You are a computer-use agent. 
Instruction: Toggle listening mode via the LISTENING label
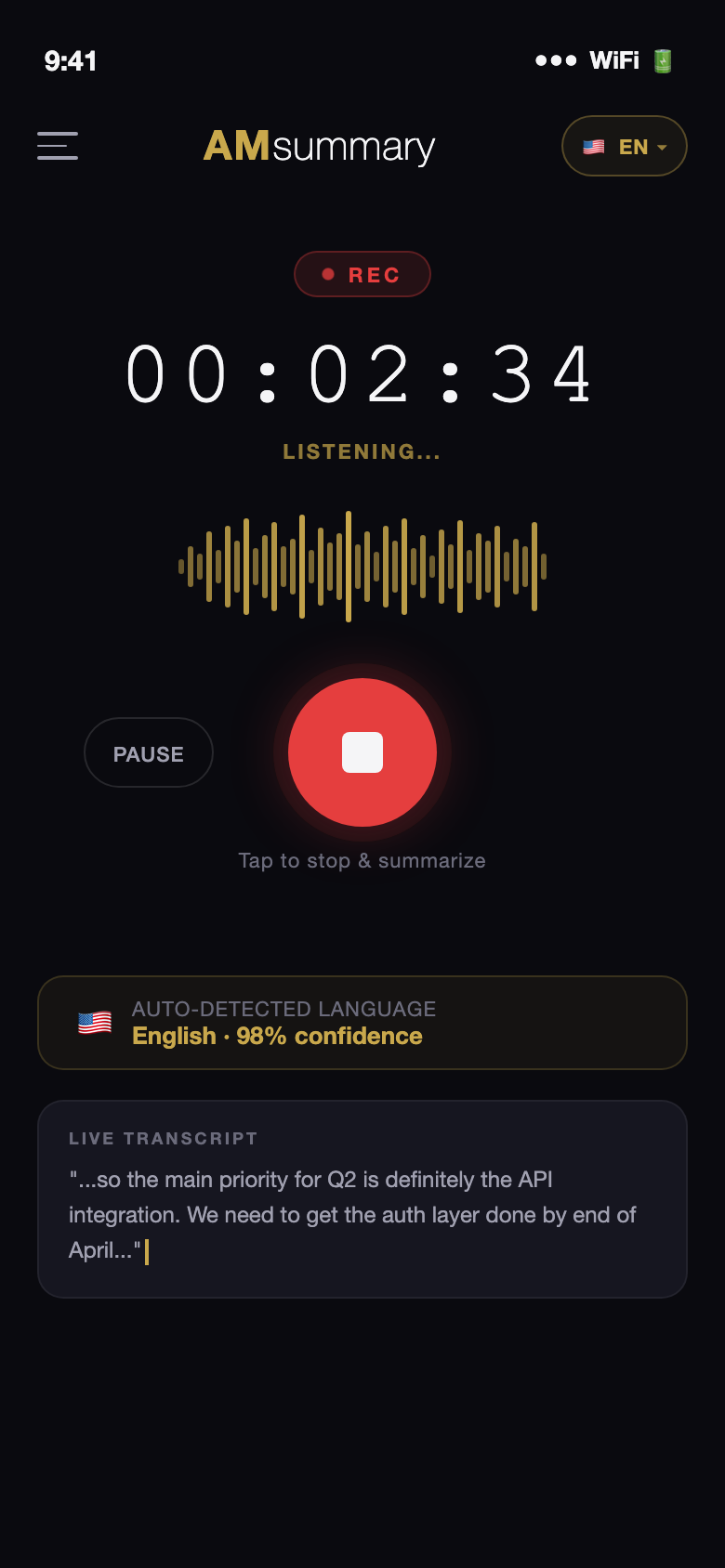click(x=362, y=451)
